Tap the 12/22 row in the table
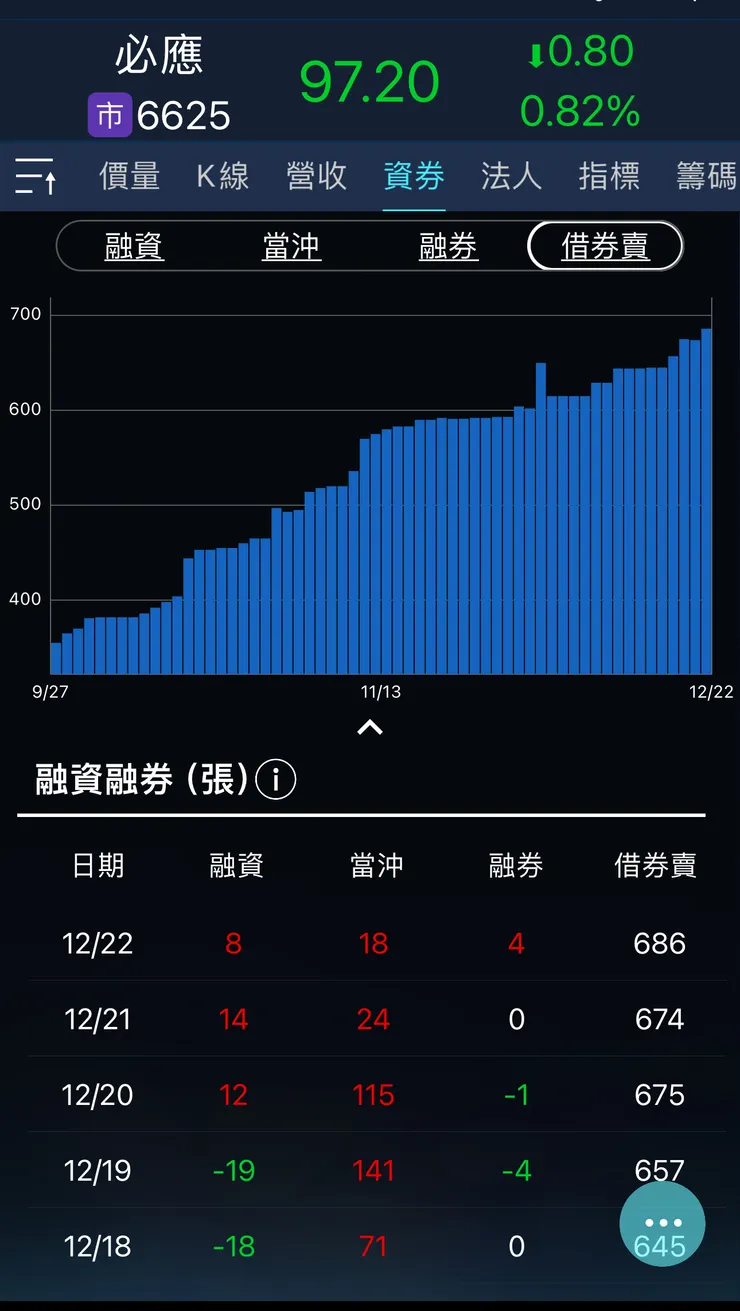 pos(370,943)
